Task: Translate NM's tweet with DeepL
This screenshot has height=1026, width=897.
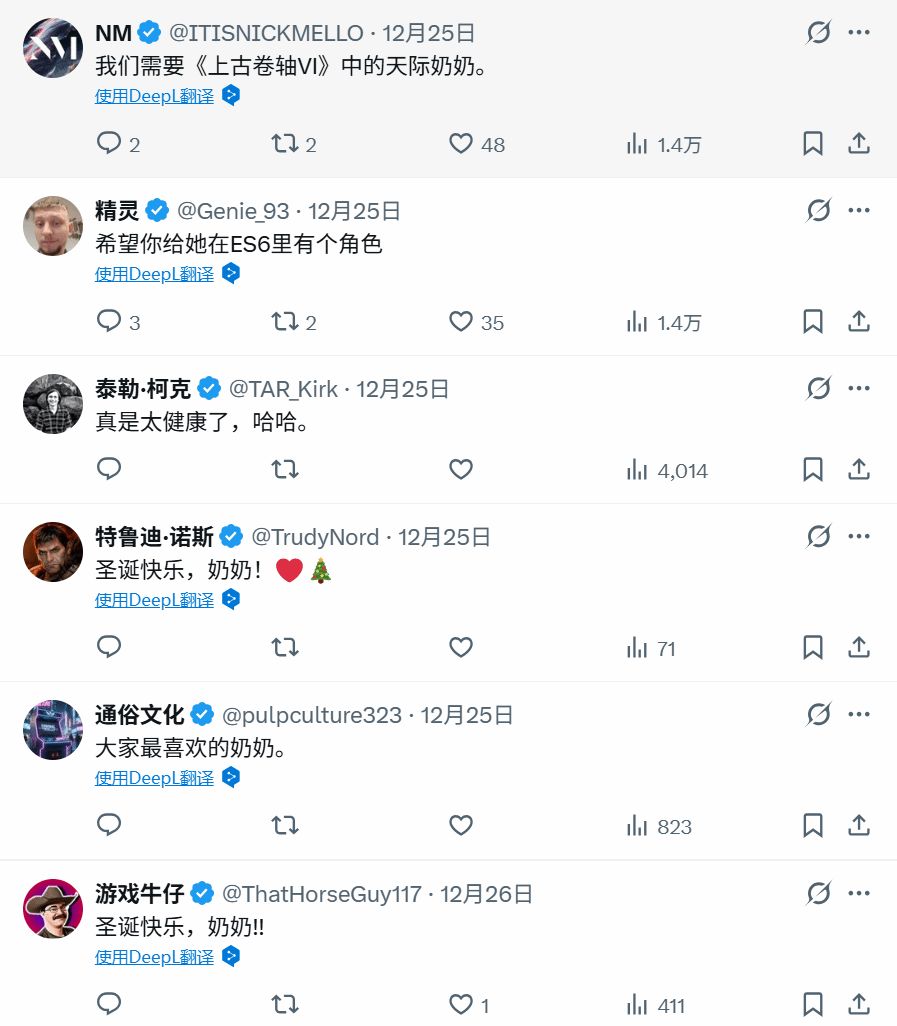Action: [x=154, y=96]
